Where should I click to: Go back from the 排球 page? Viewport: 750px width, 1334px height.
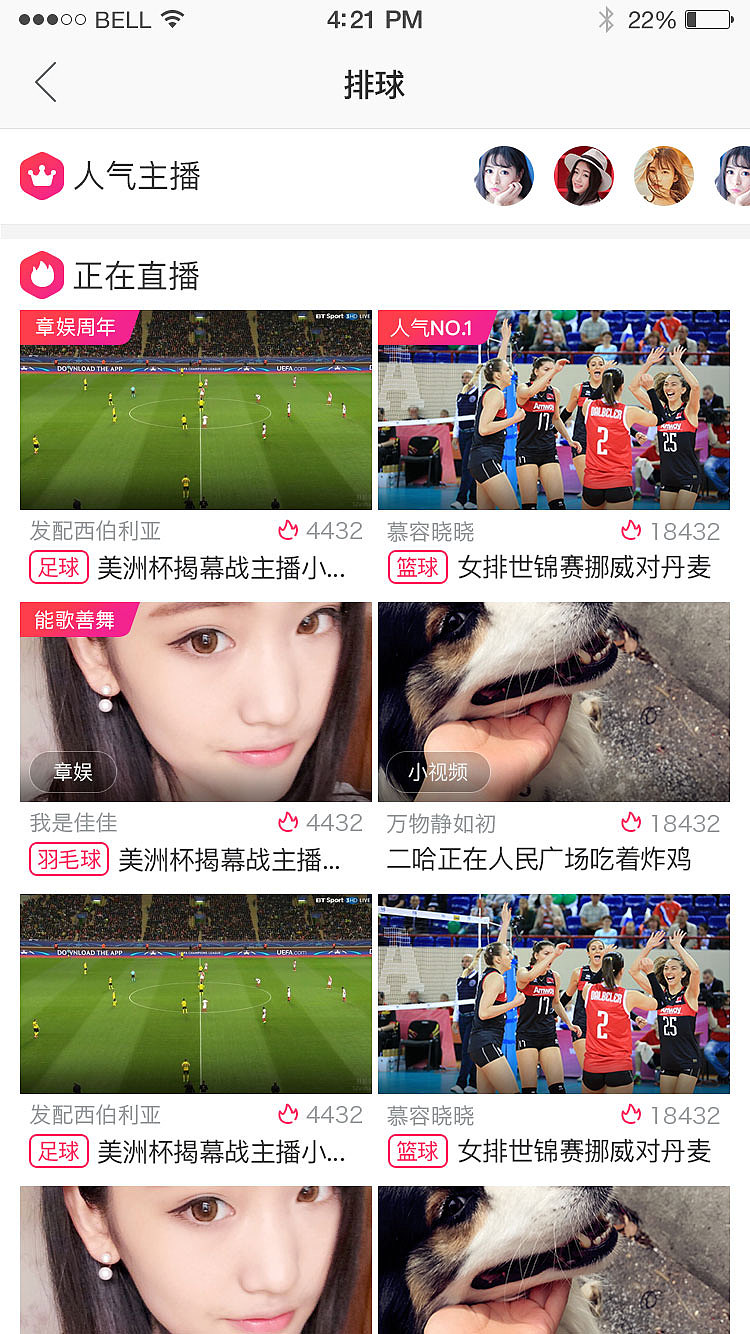[x=46, y=83]
